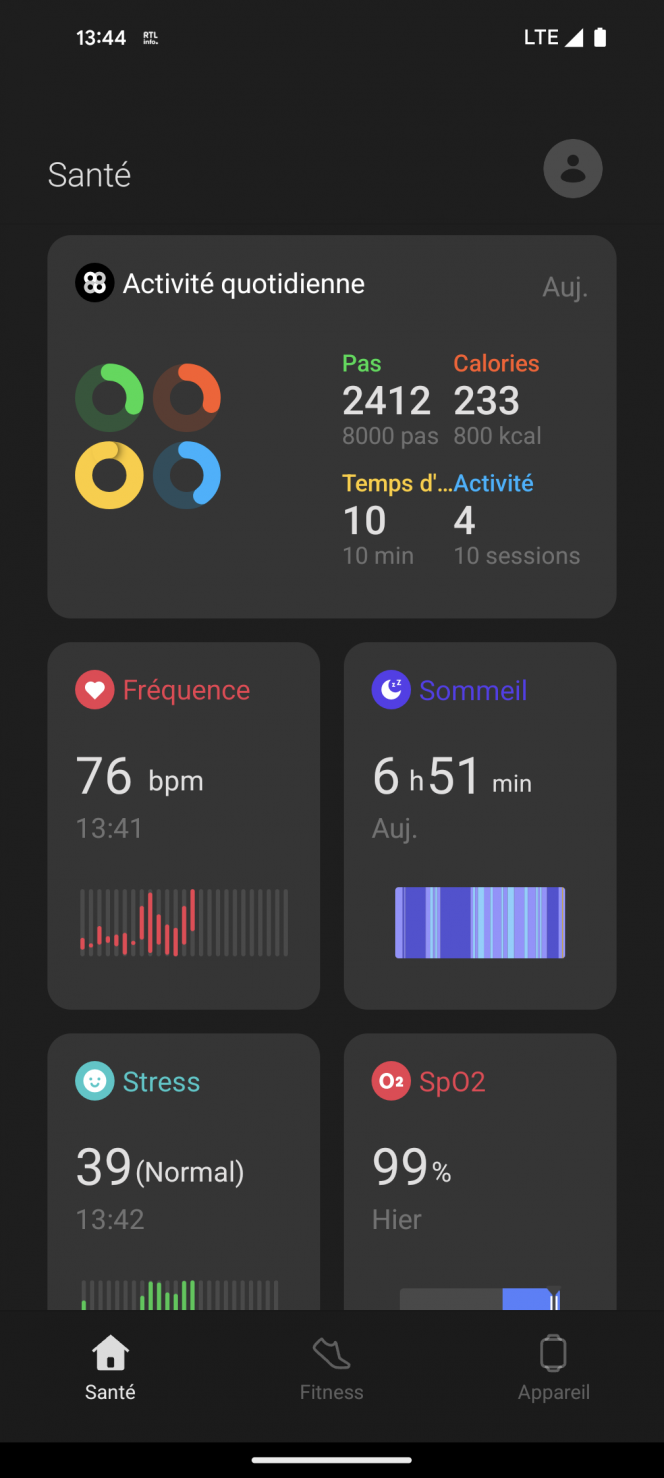Check the Stress level card
This screenshot has height=1478, width=664.
[183, 1170]
